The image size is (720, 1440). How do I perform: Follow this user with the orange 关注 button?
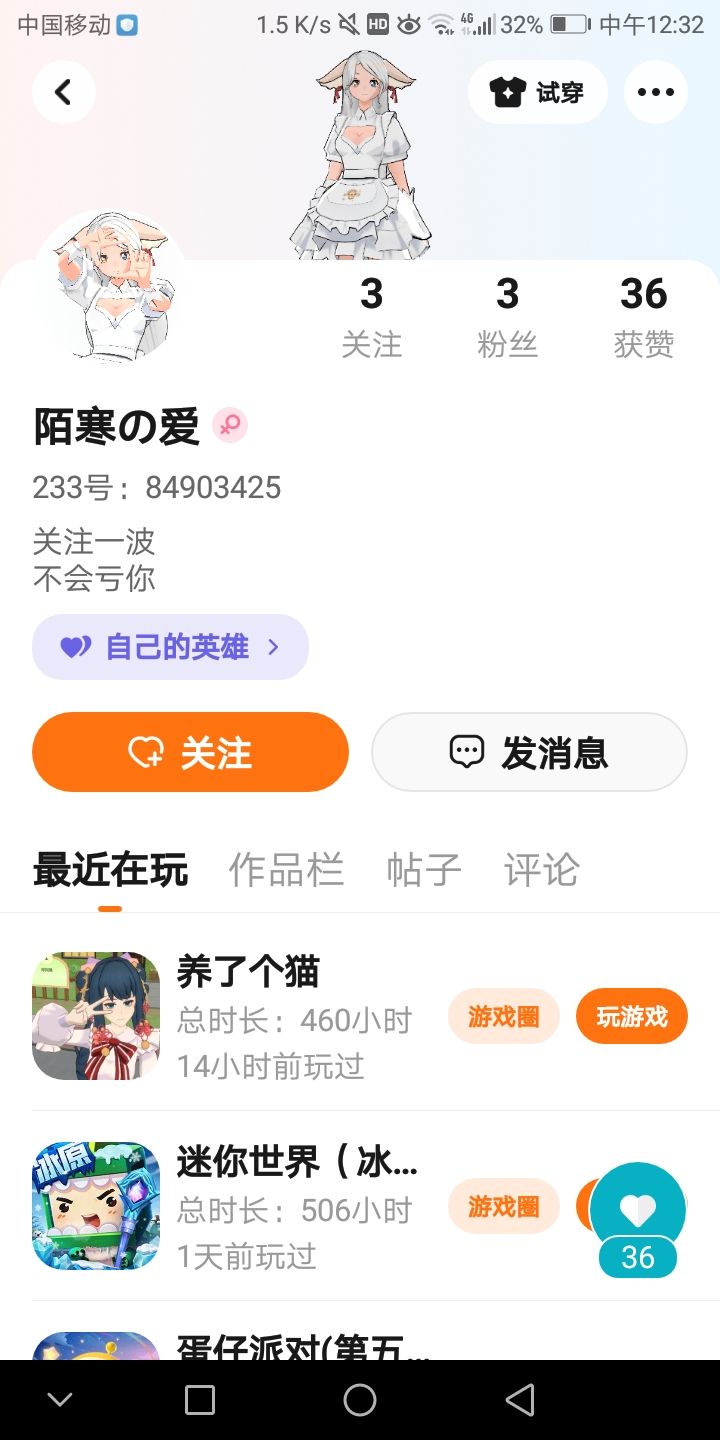point(190,752)
